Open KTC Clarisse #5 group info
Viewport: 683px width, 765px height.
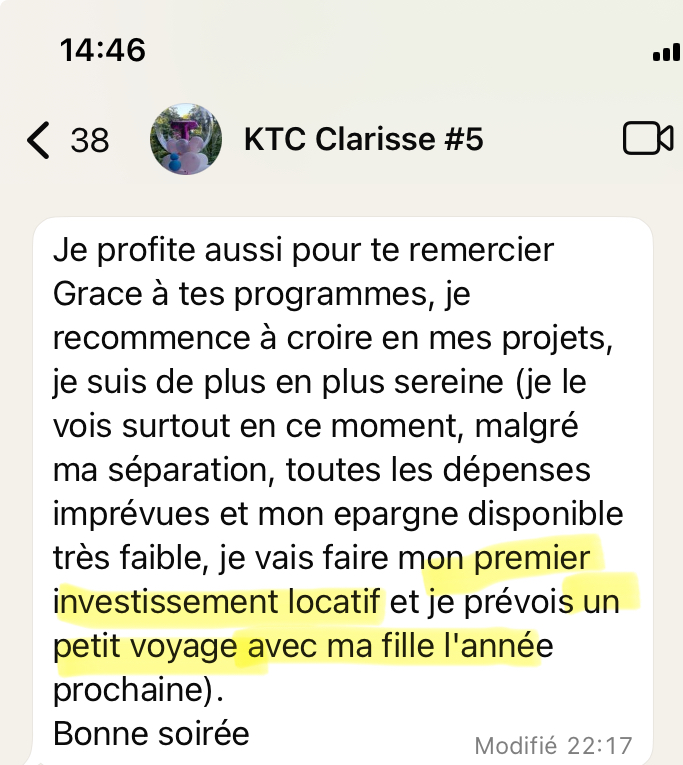pos(363,139)
